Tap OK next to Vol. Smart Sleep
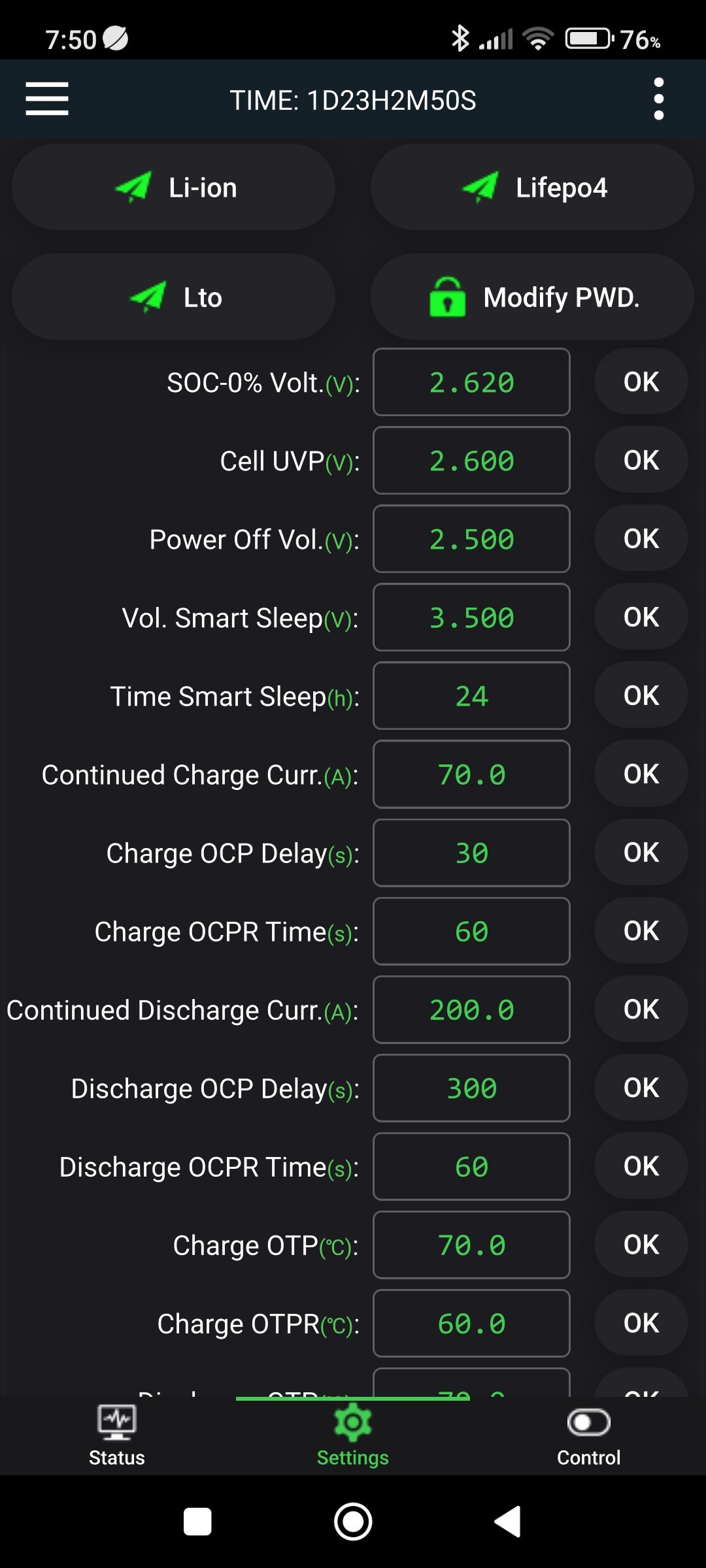Viewport: 706px width, 1568px height. coord(641,617)
